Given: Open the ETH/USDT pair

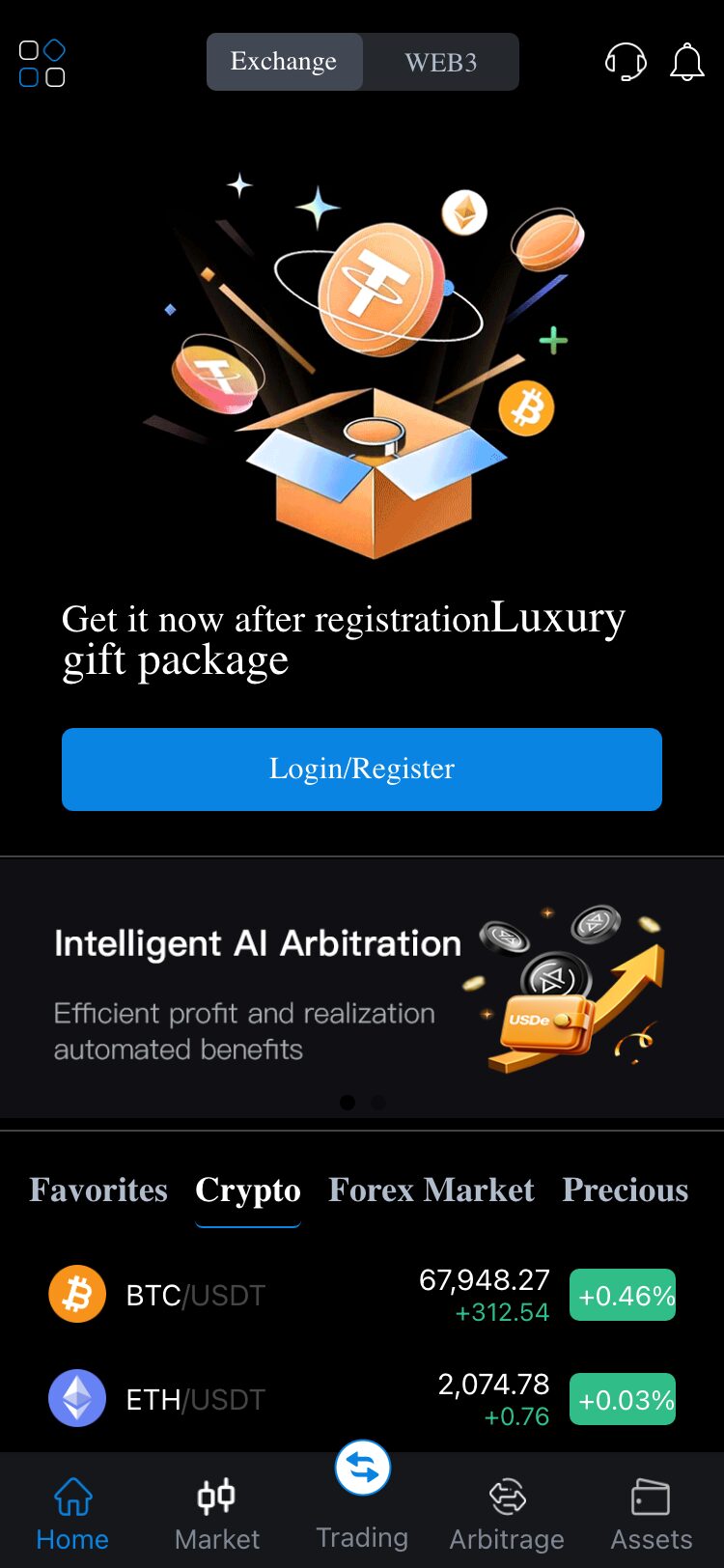Looking at the screenshot, I should tap(362, 1399).
